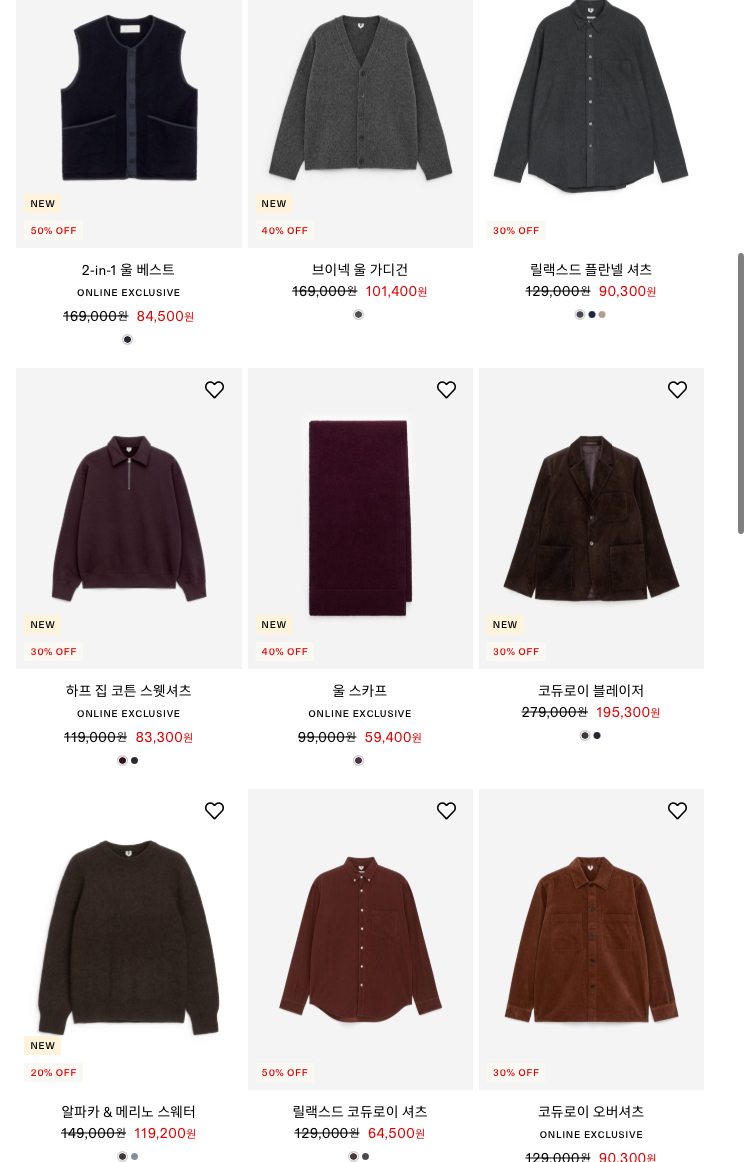Favorite the 하프 집 코튼 스웻셔츠
The height and width of the screenshot is (1162, 750).
pos(214,390)
